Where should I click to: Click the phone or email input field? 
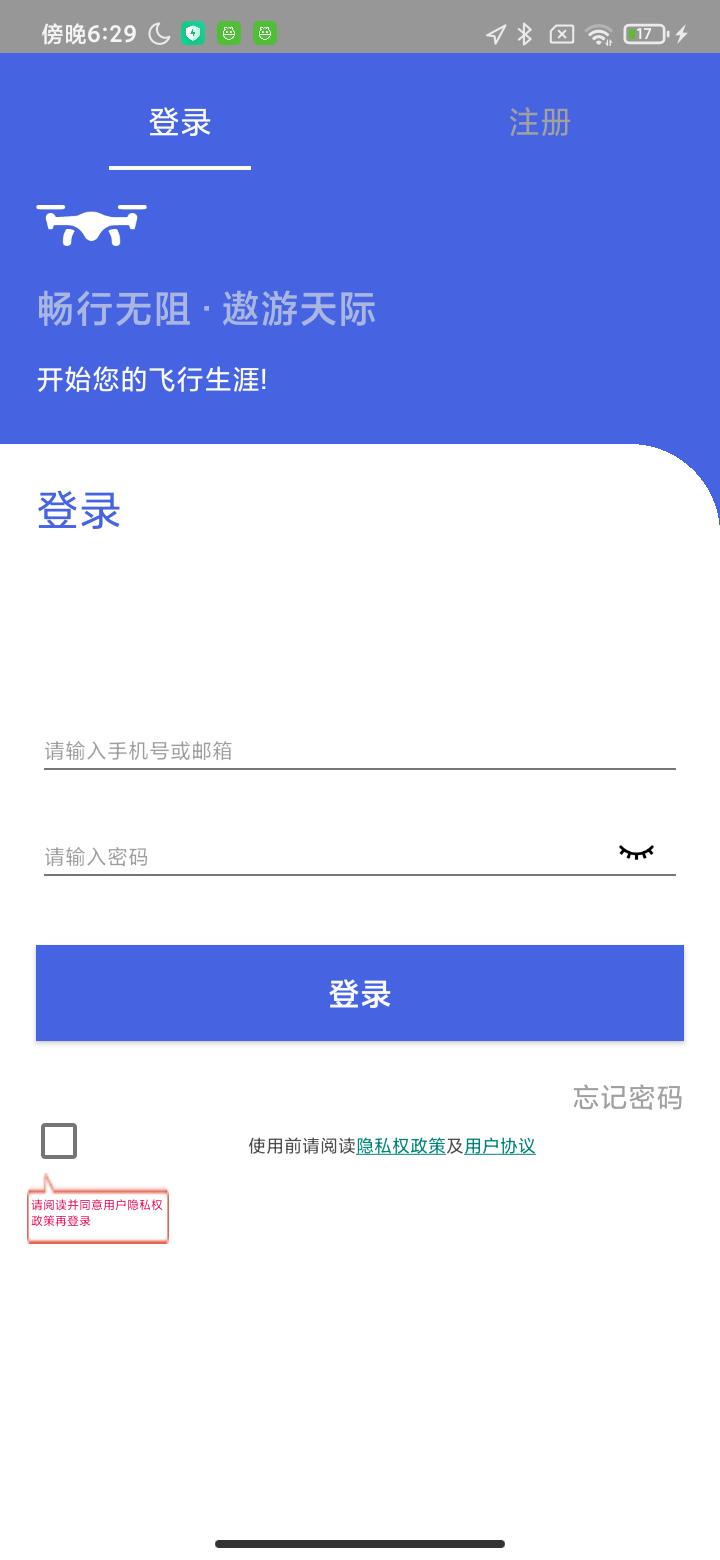tap(360, 750)
